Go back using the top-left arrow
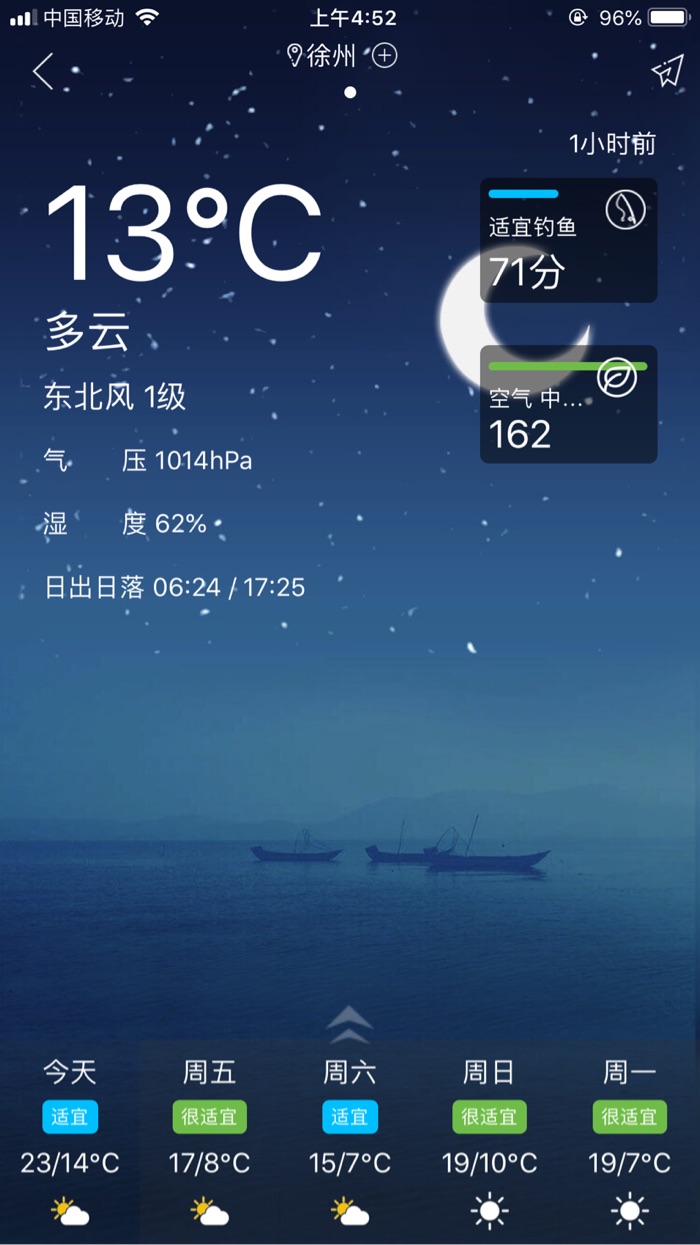The width and height of the screenshot is (700, 1245). tap(43, 71)
